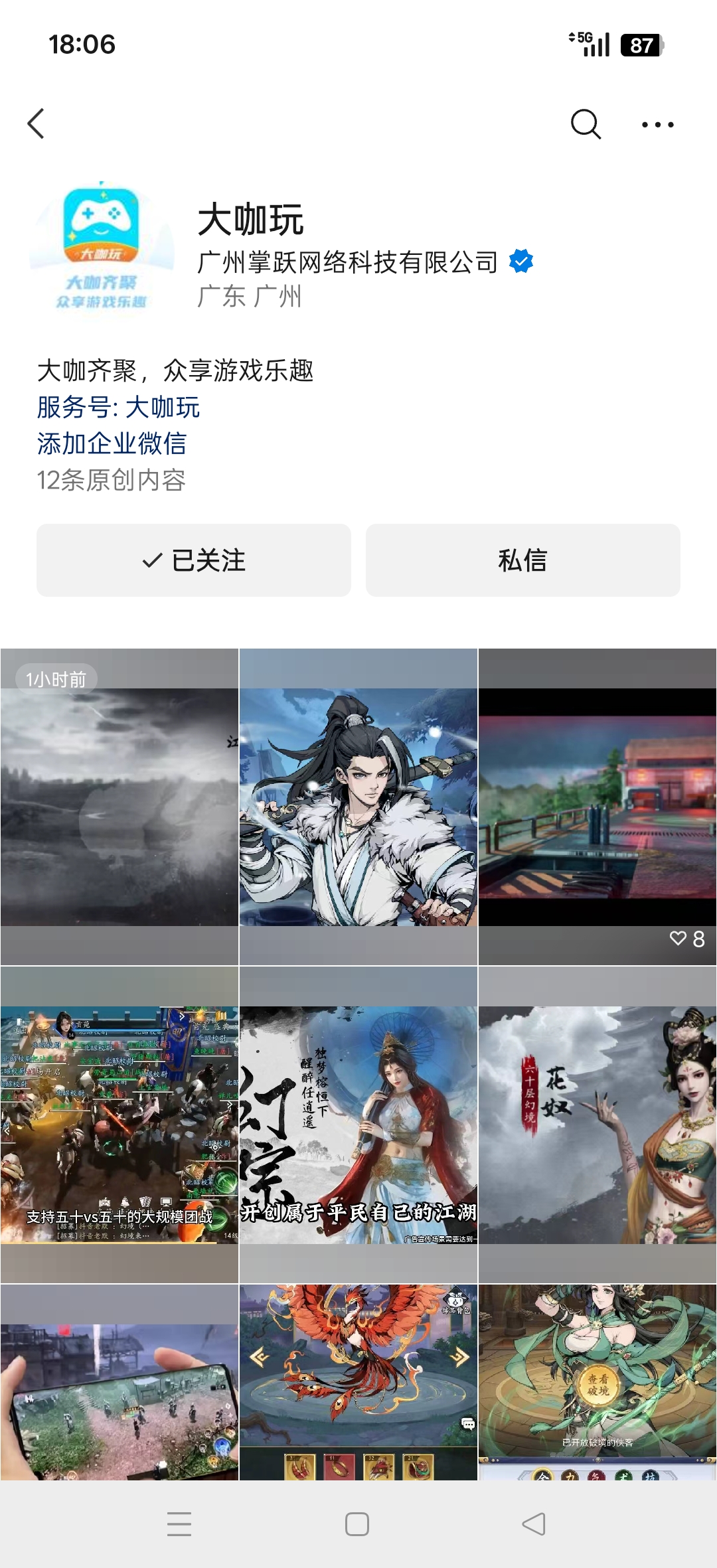Open the search magnifier icon

pos(586,124)
